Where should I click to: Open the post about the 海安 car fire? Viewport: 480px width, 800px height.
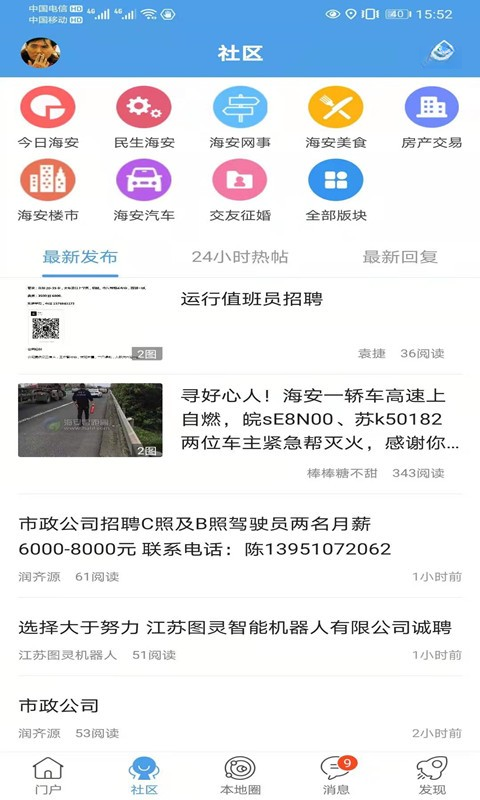240,432
